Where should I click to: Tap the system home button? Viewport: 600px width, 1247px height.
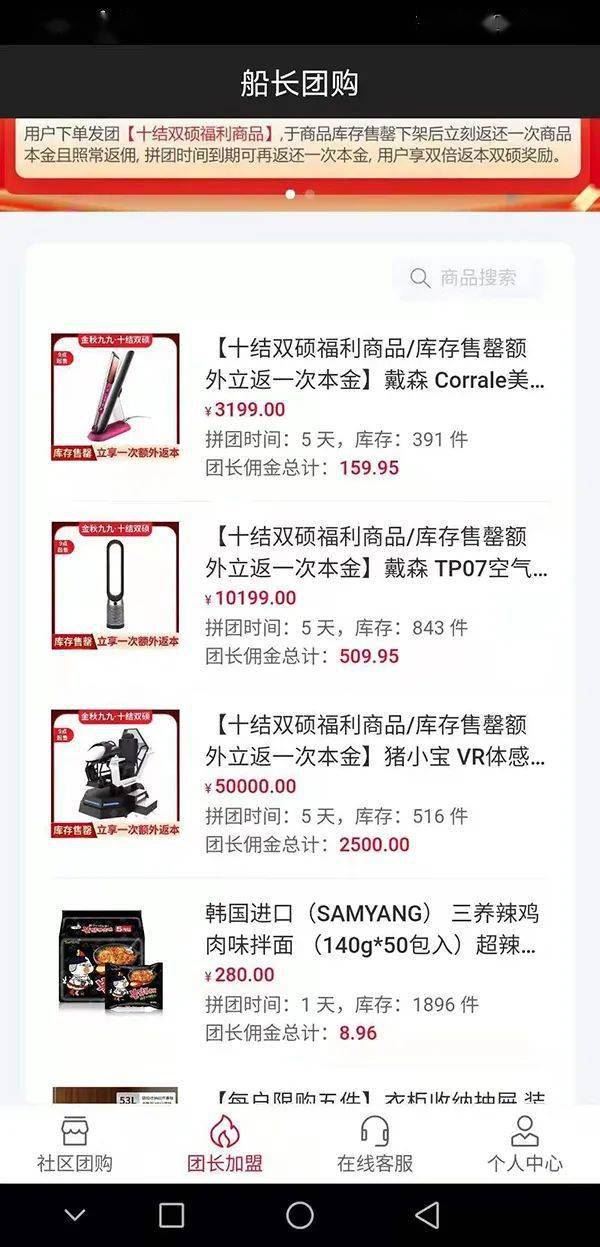300,1215
